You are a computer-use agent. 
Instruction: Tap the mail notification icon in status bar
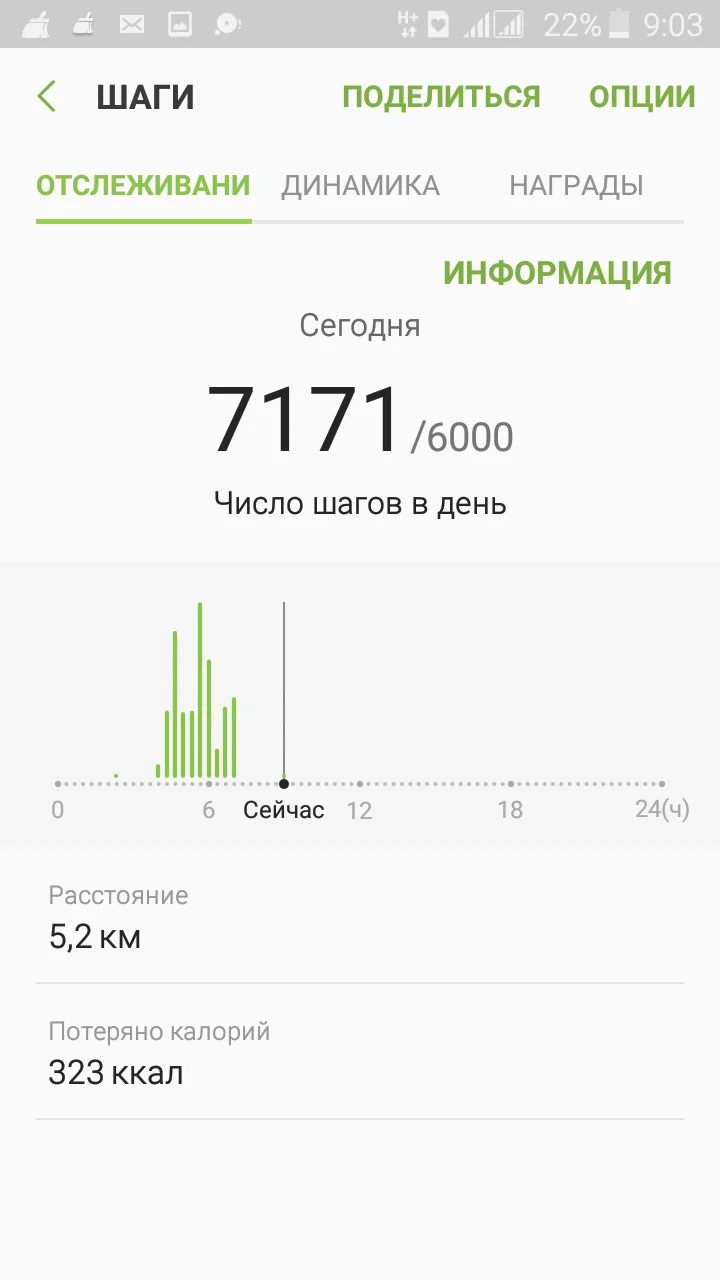click(133, 24)
